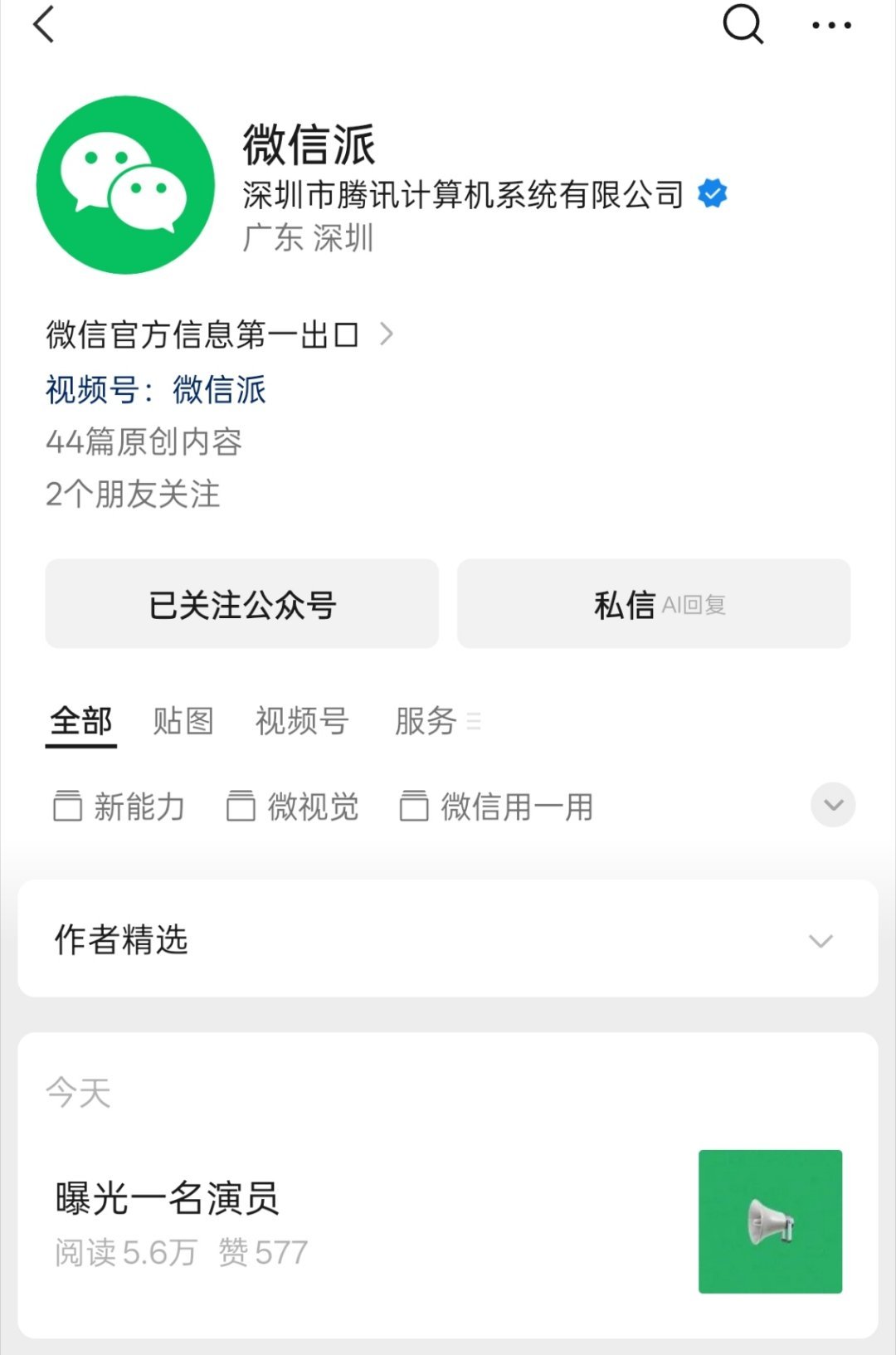Tap the WeChat green avatar of 微信派
Screen dimensions: 896x1355
point(124,186)
